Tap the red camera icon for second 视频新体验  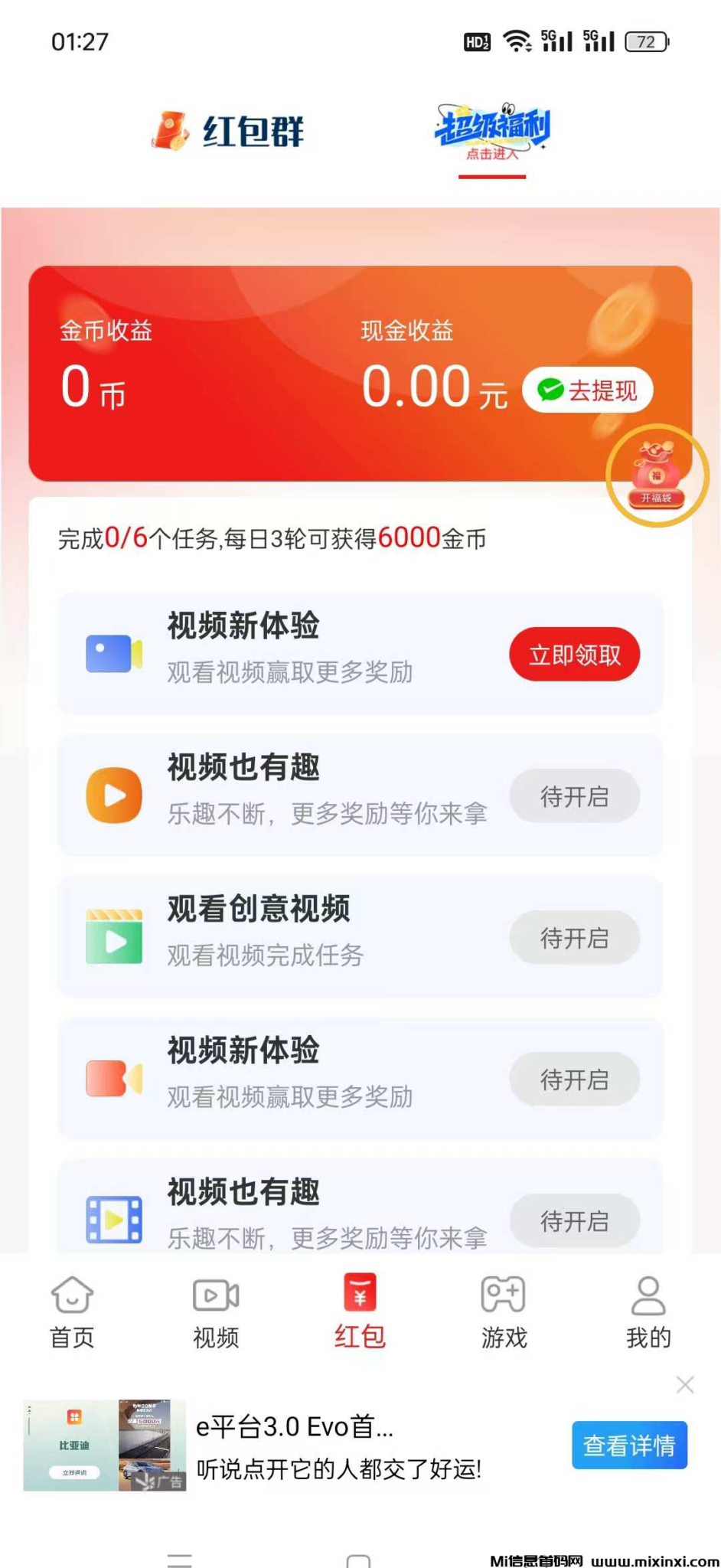(113, 1078)
